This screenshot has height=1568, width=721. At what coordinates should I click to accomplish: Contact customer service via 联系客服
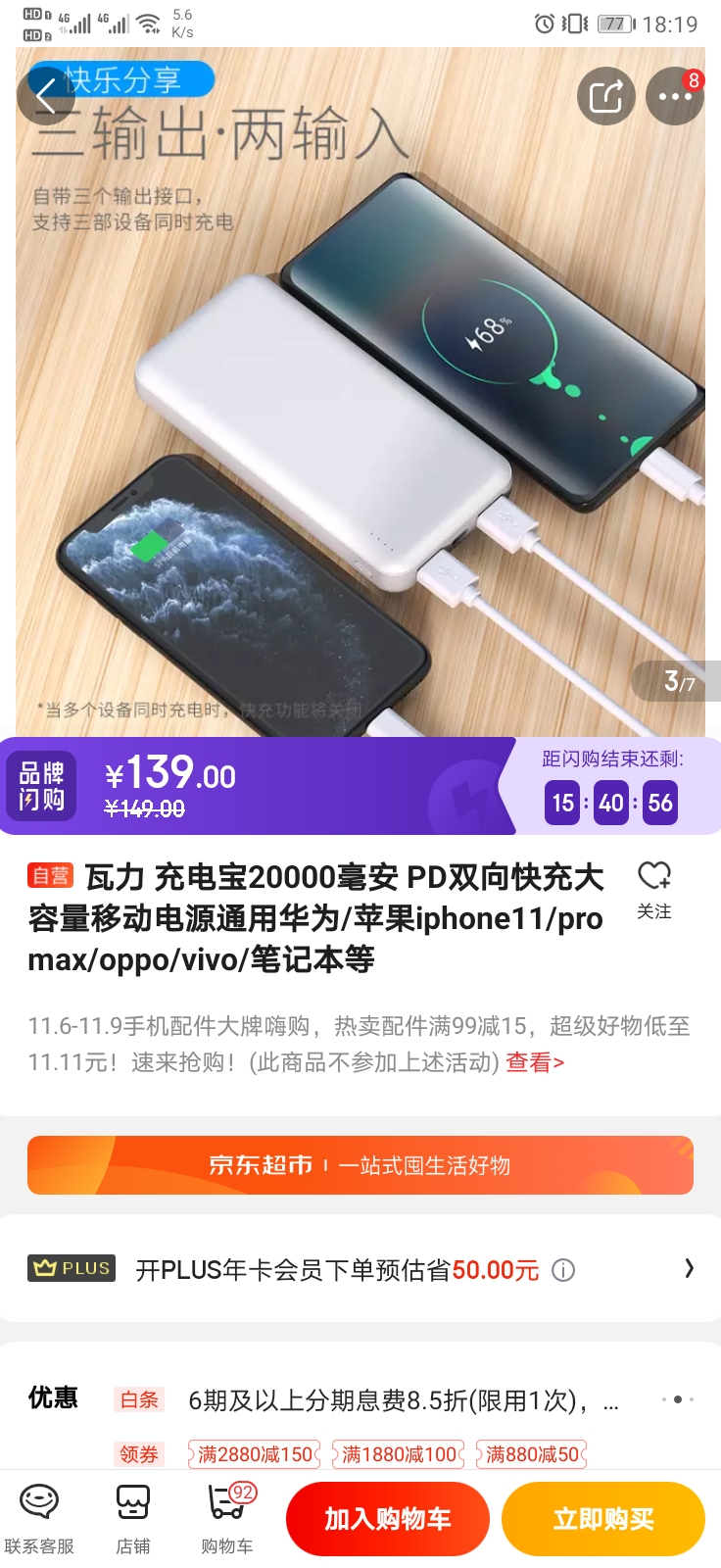(x=39, y=1518)
